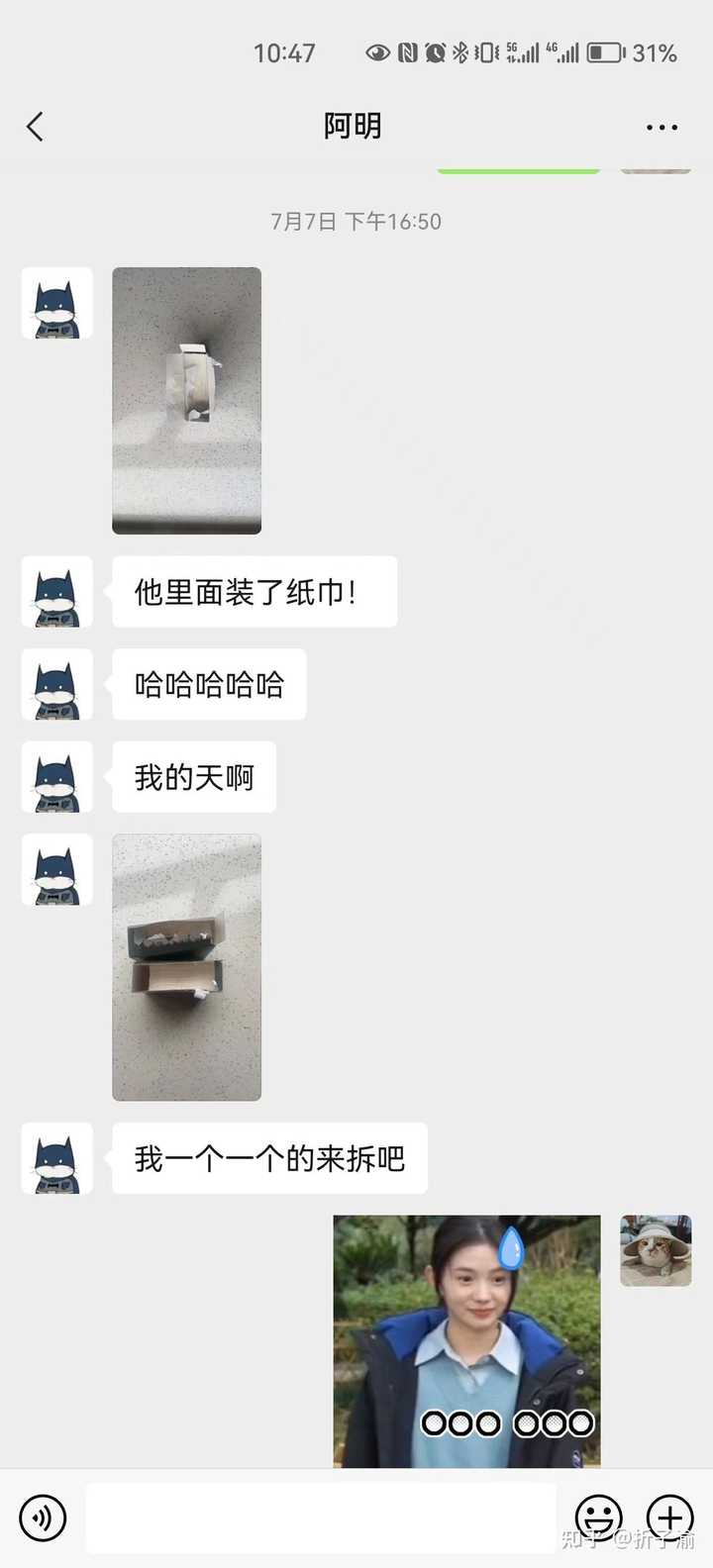Open the first photo of the tissue box
The width and height of the screenshot is (713, 1568).
(x=186, y=400)
